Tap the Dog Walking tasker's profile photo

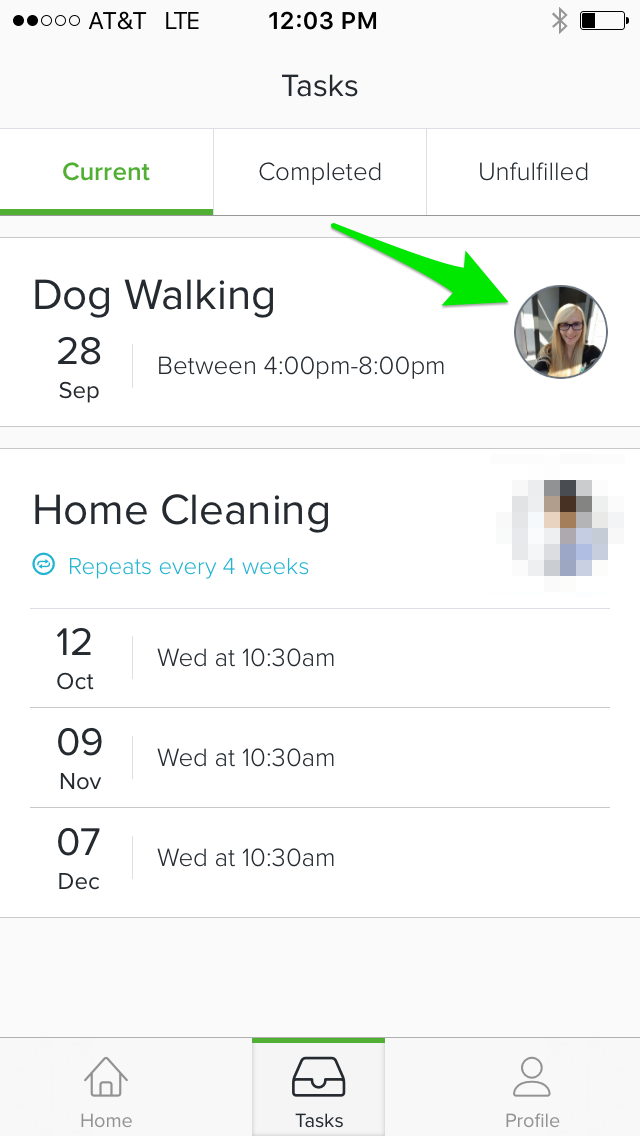[561, 332]
